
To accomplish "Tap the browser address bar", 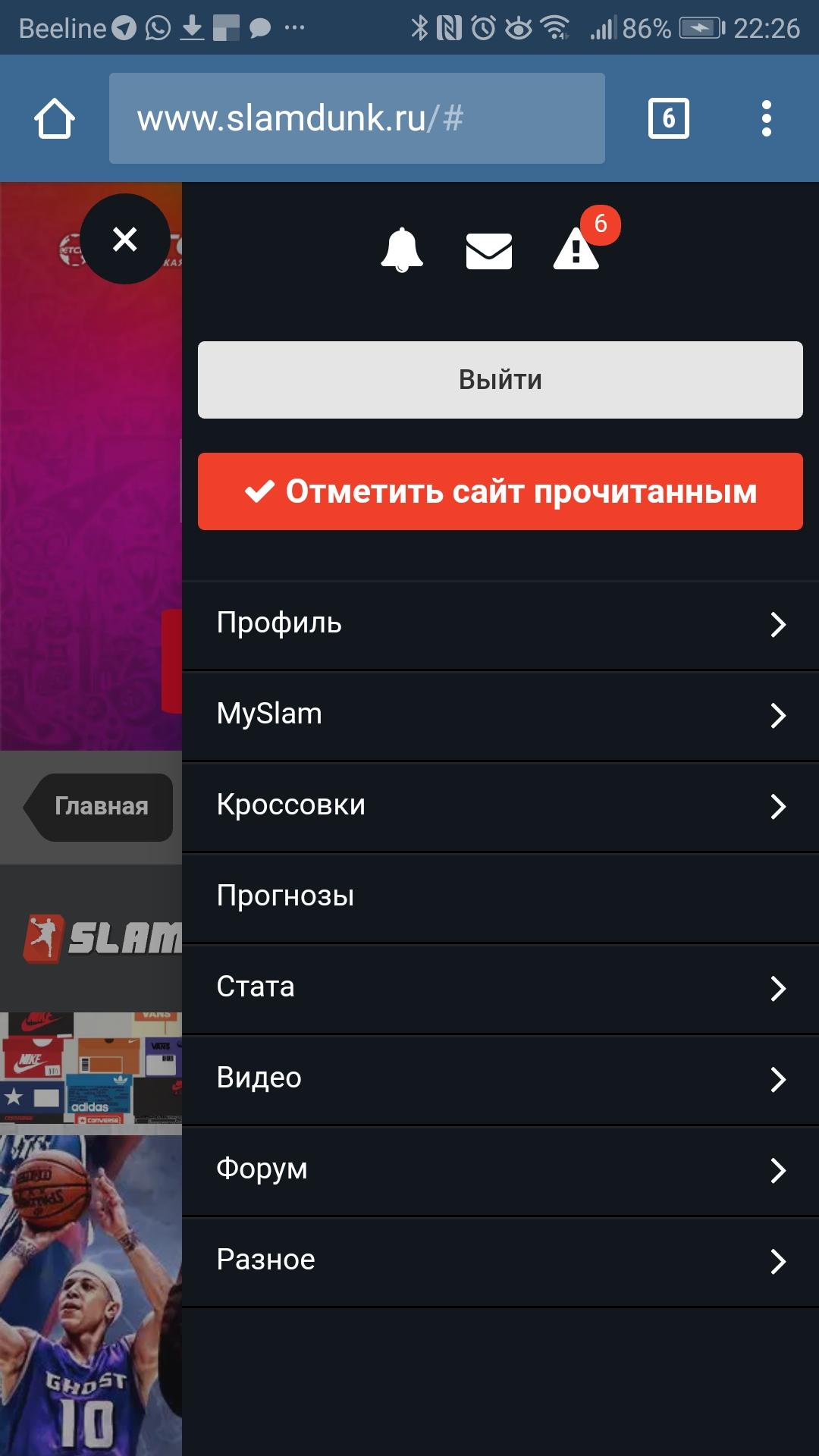I will (x=356, y=118).
